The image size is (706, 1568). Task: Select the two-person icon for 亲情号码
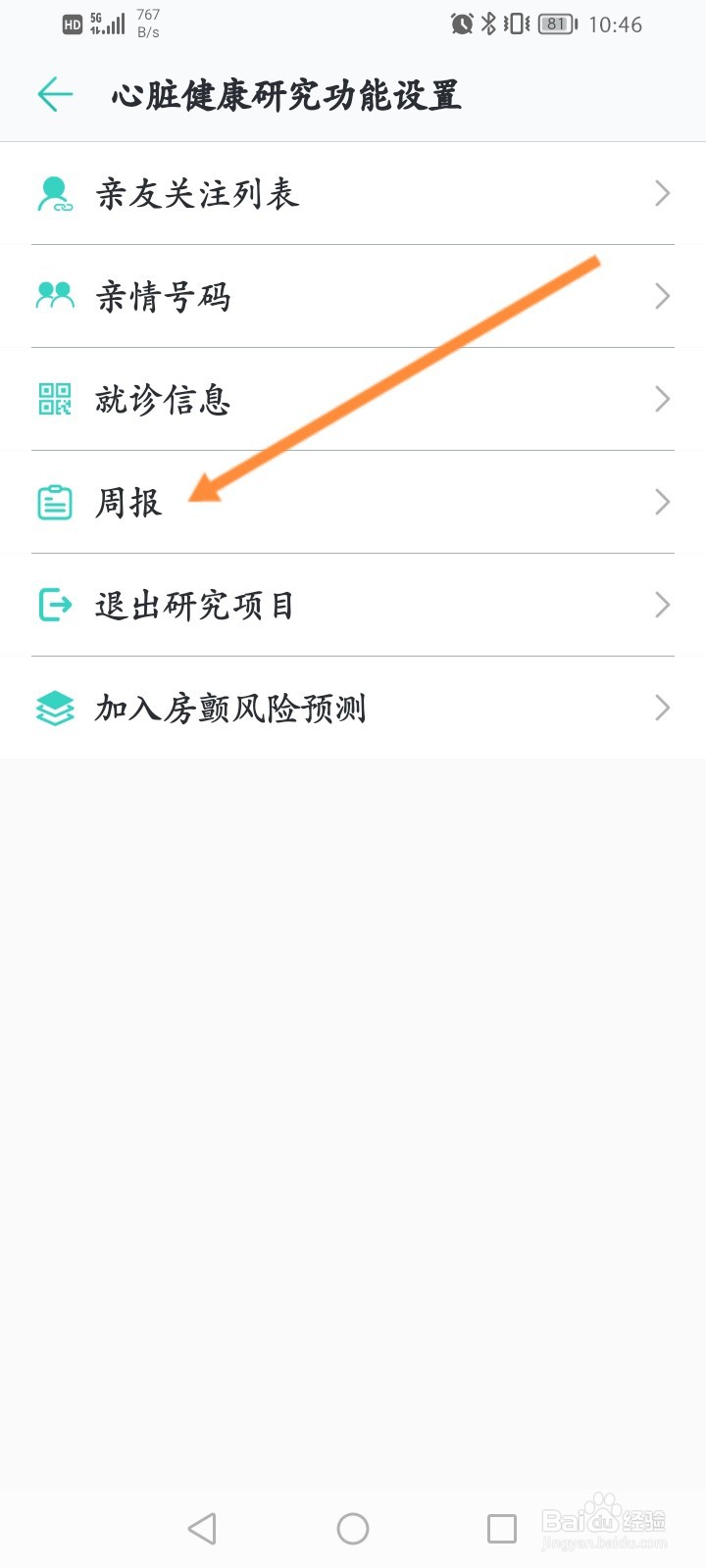(x=55, y=296)
